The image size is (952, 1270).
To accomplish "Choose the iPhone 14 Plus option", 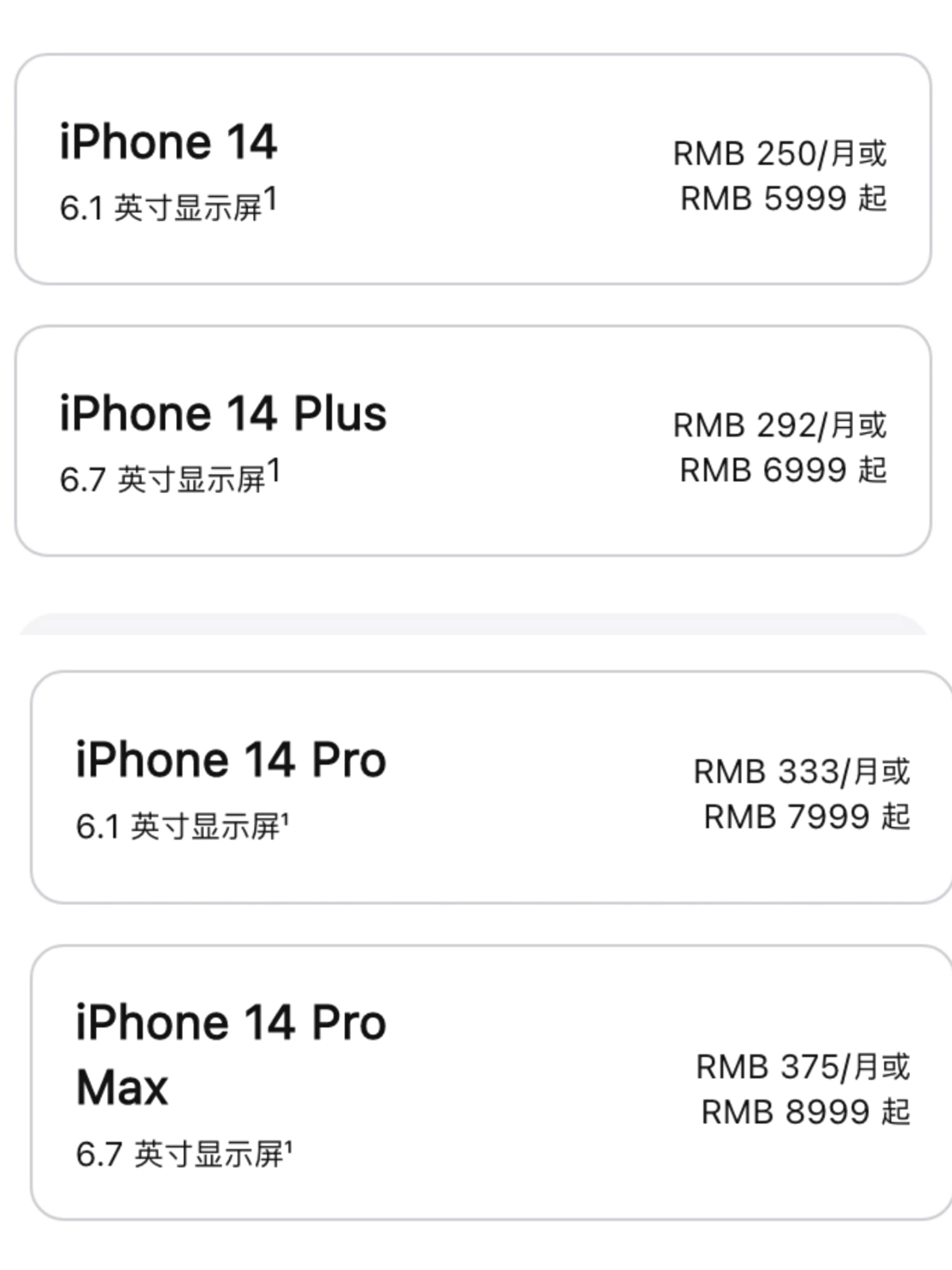I will 473,441.
